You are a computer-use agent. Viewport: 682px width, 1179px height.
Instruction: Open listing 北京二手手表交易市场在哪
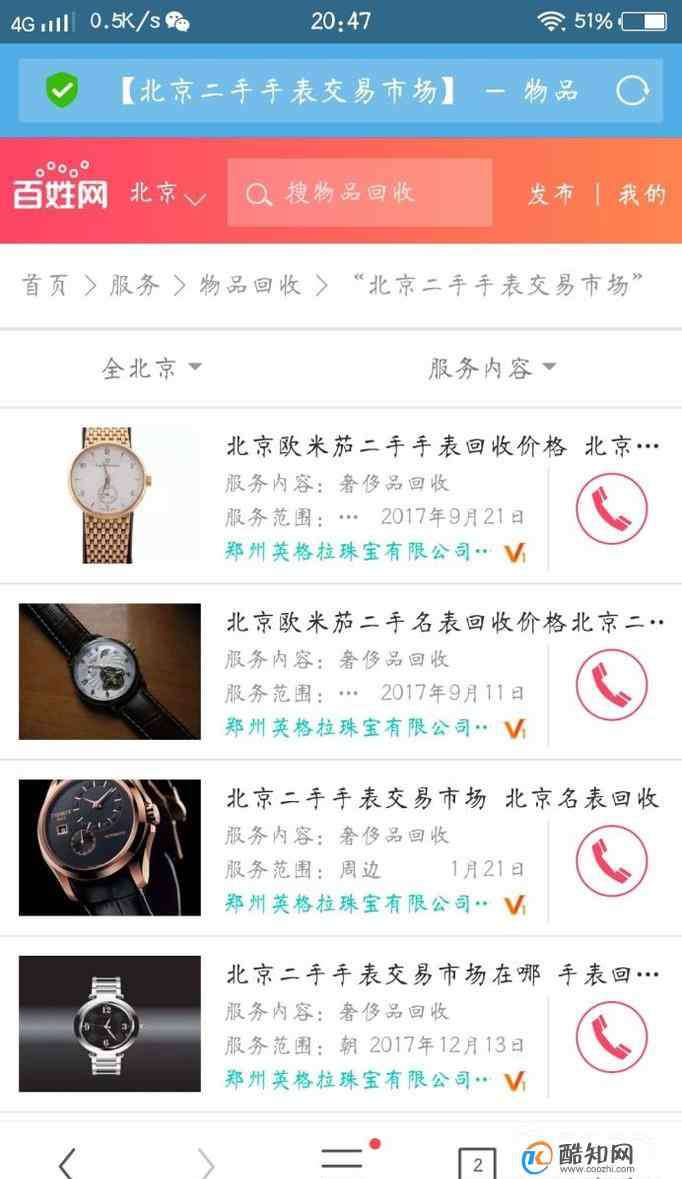396,974
